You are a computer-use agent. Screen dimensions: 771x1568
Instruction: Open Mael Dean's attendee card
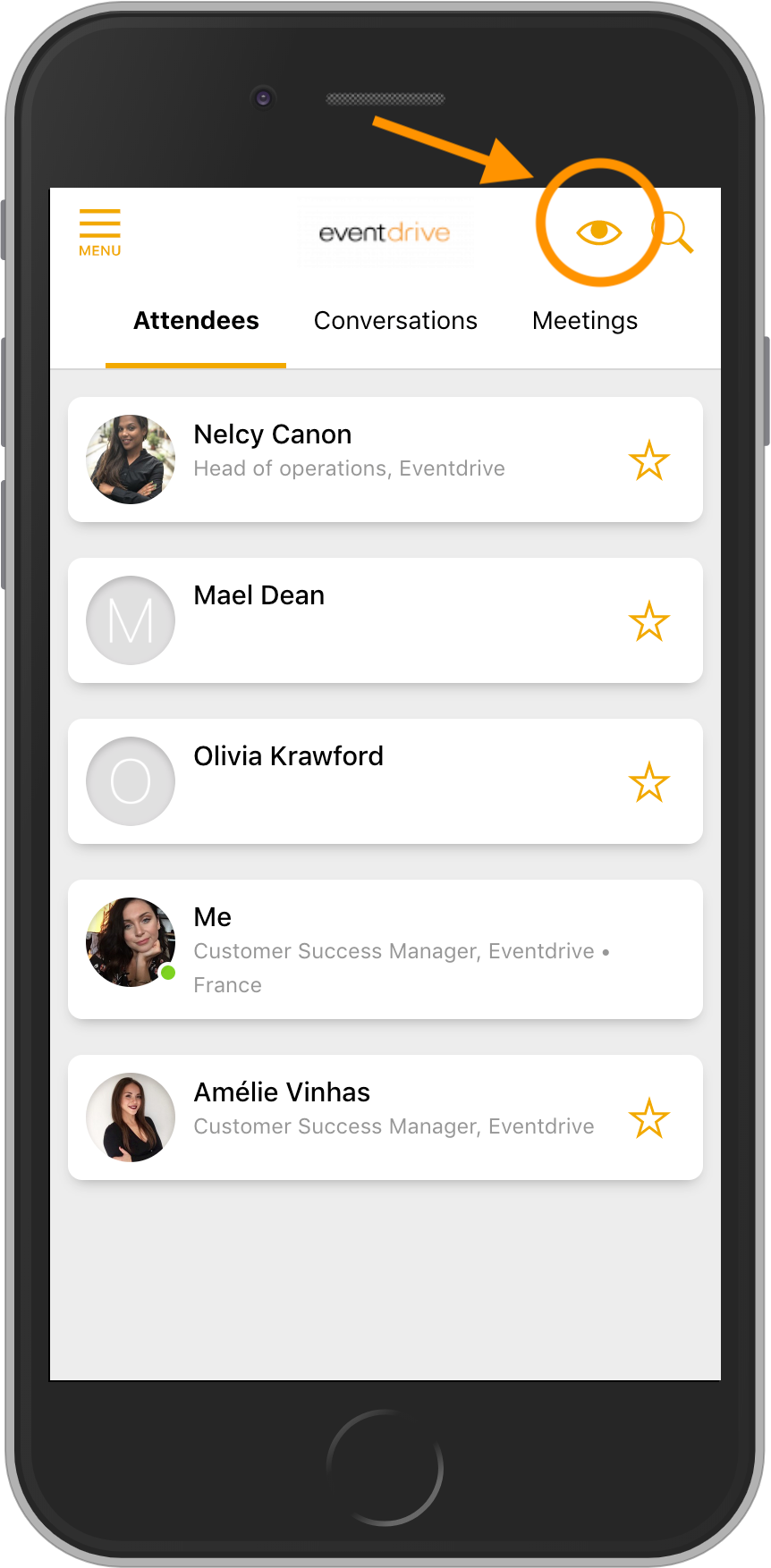385,620
